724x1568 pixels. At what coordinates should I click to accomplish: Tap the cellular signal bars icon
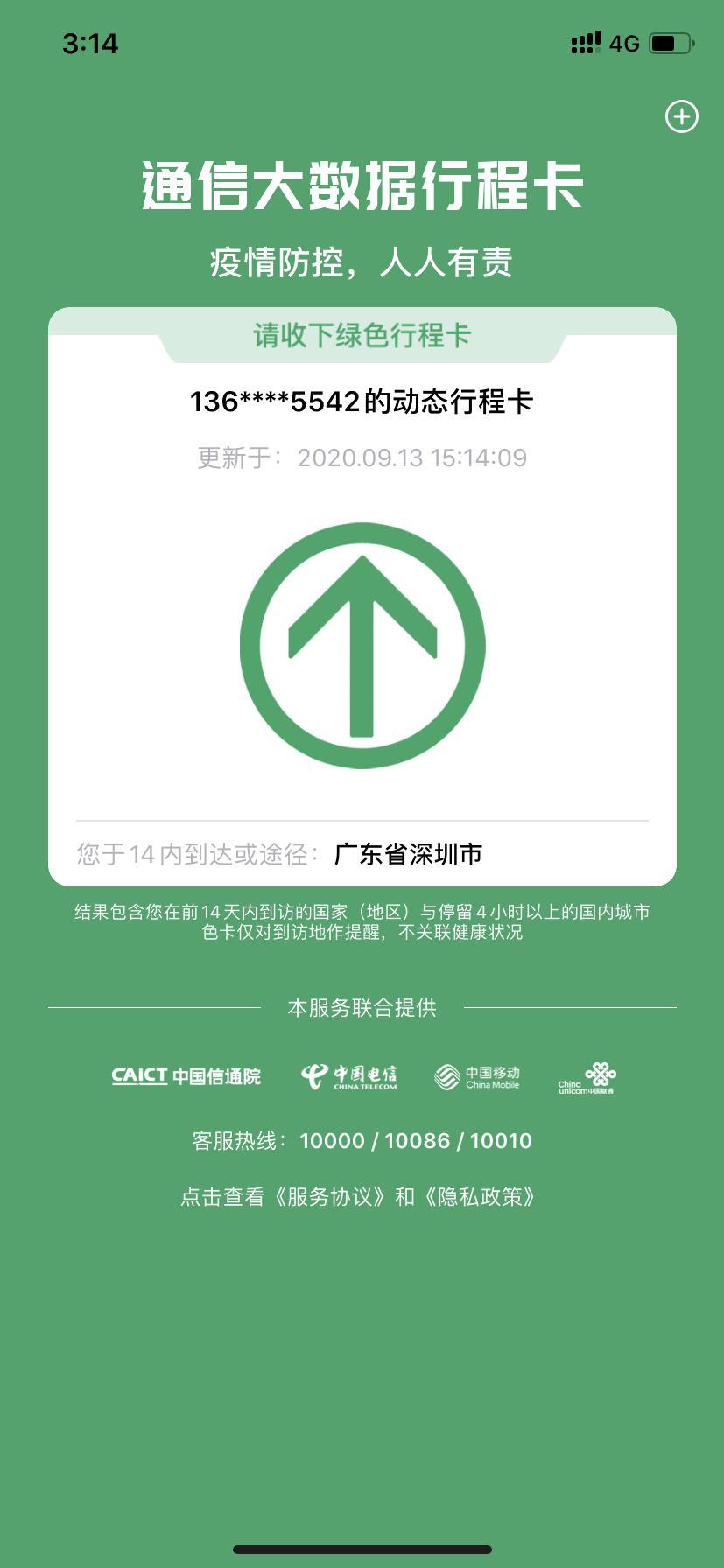[x=586, y=40]
